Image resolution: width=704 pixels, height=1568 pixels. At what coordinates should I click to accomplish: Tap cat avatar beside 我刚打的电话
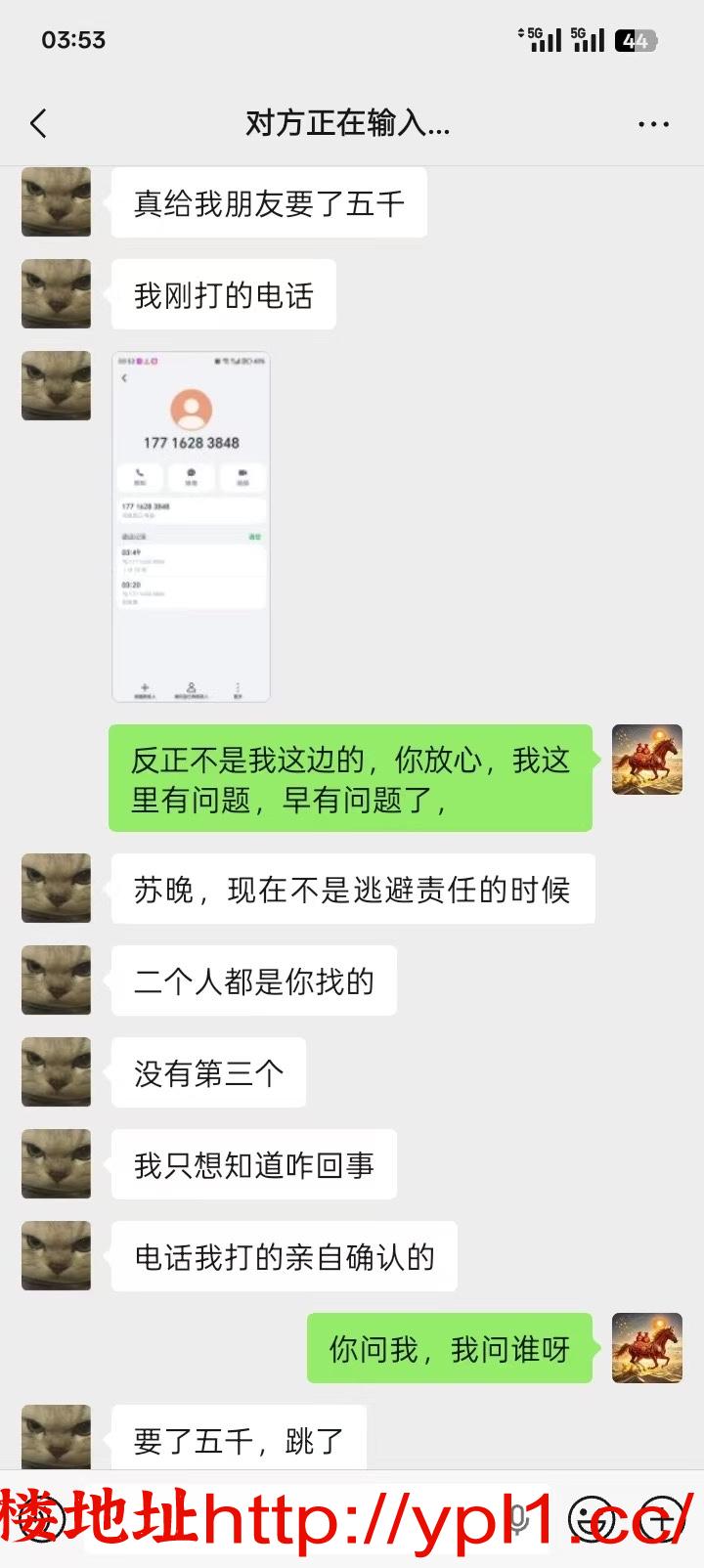[57, 294]
